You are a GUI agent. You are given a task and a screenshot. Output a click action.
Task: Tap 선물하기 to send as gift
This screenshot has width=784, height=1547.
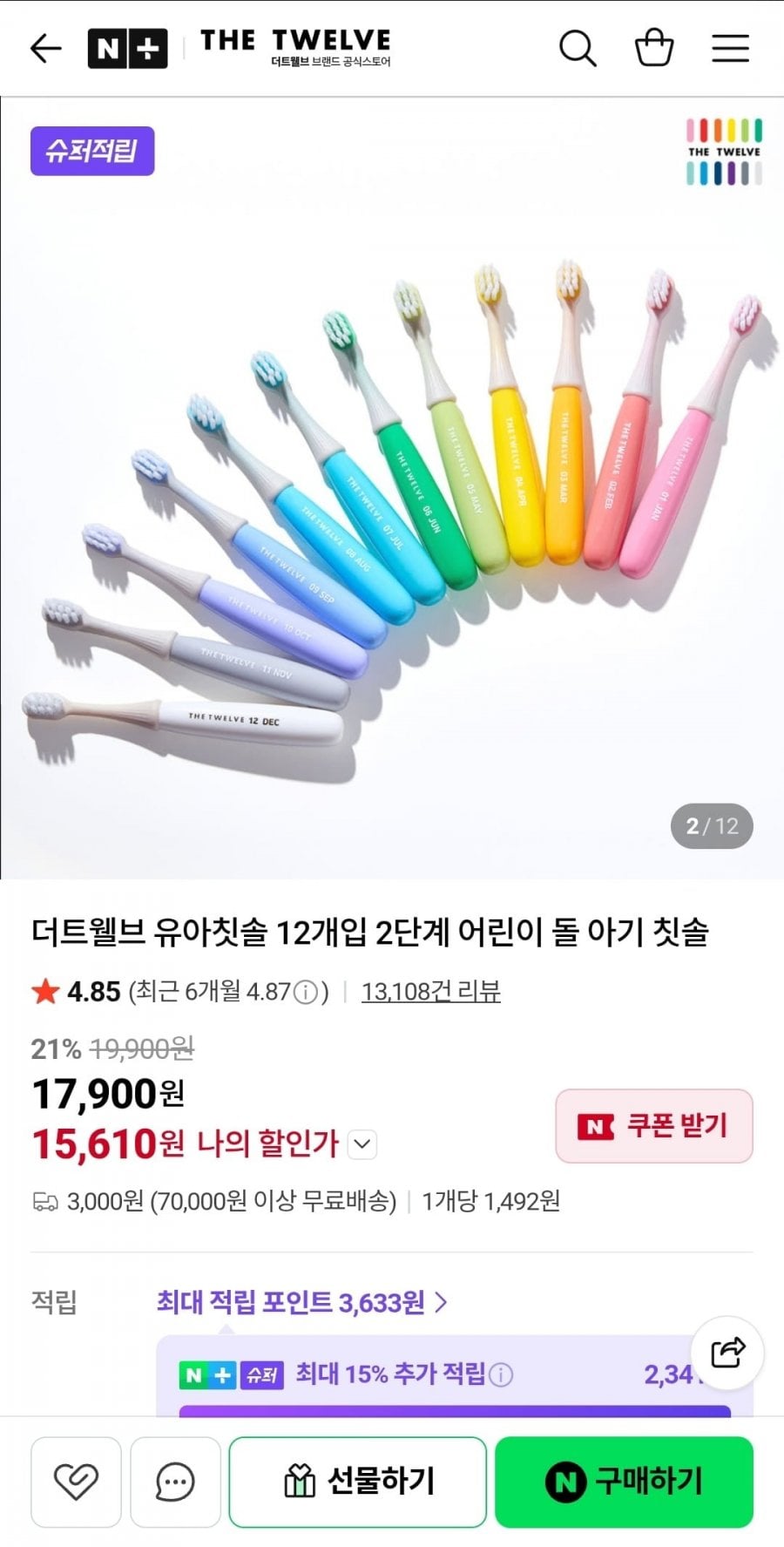click(x=357, y=1481)
